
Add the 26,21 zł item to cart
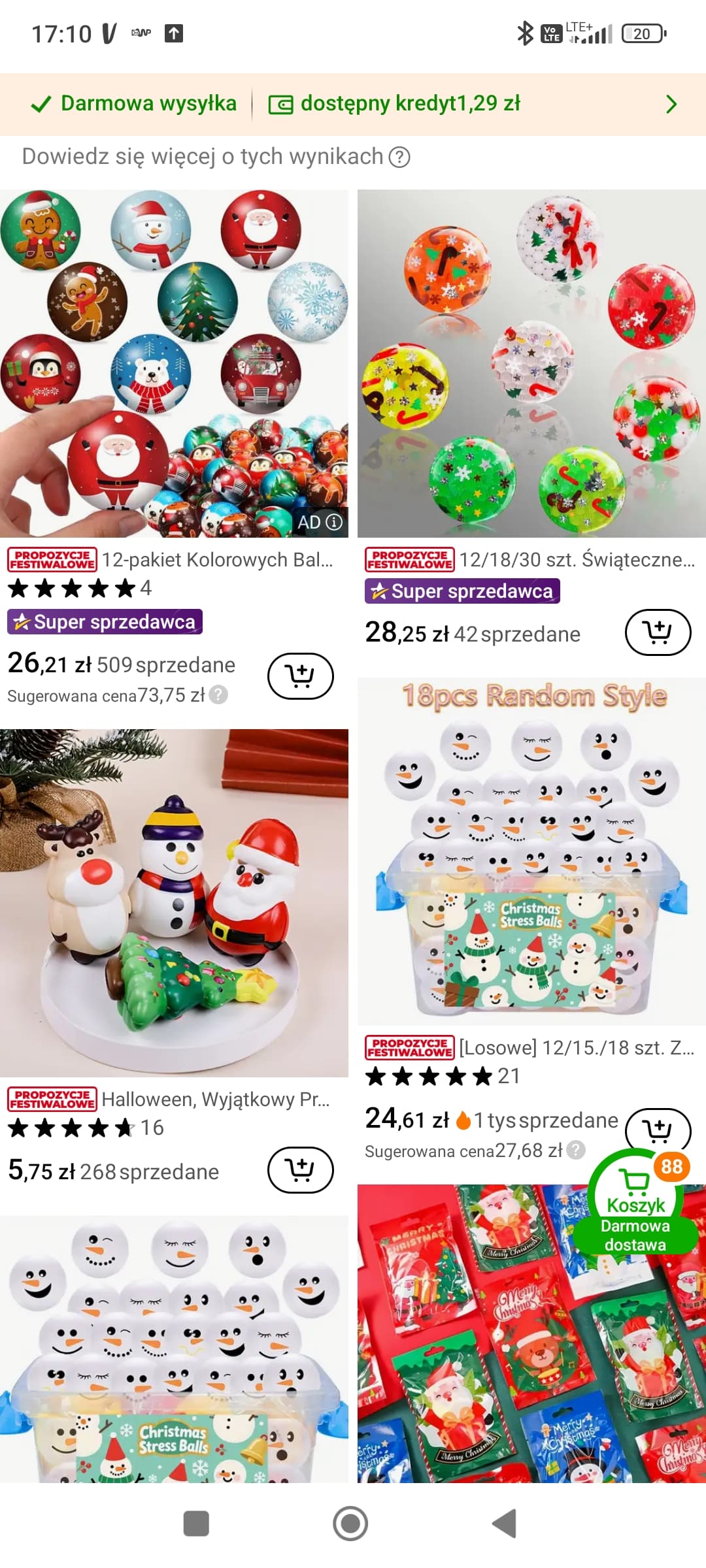[x=300, y=676]
